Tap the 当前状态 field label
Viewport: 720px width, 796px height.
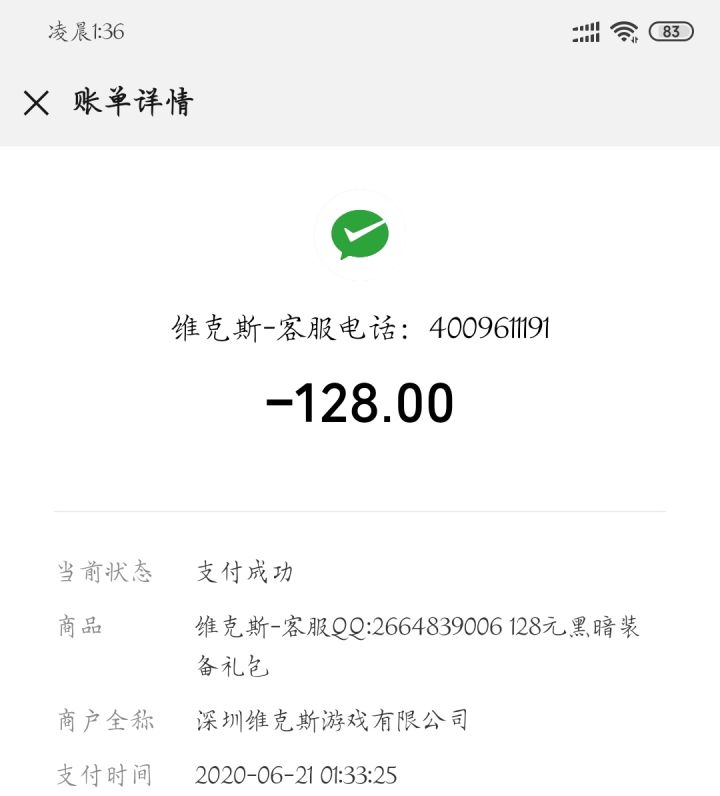[105, 570]
